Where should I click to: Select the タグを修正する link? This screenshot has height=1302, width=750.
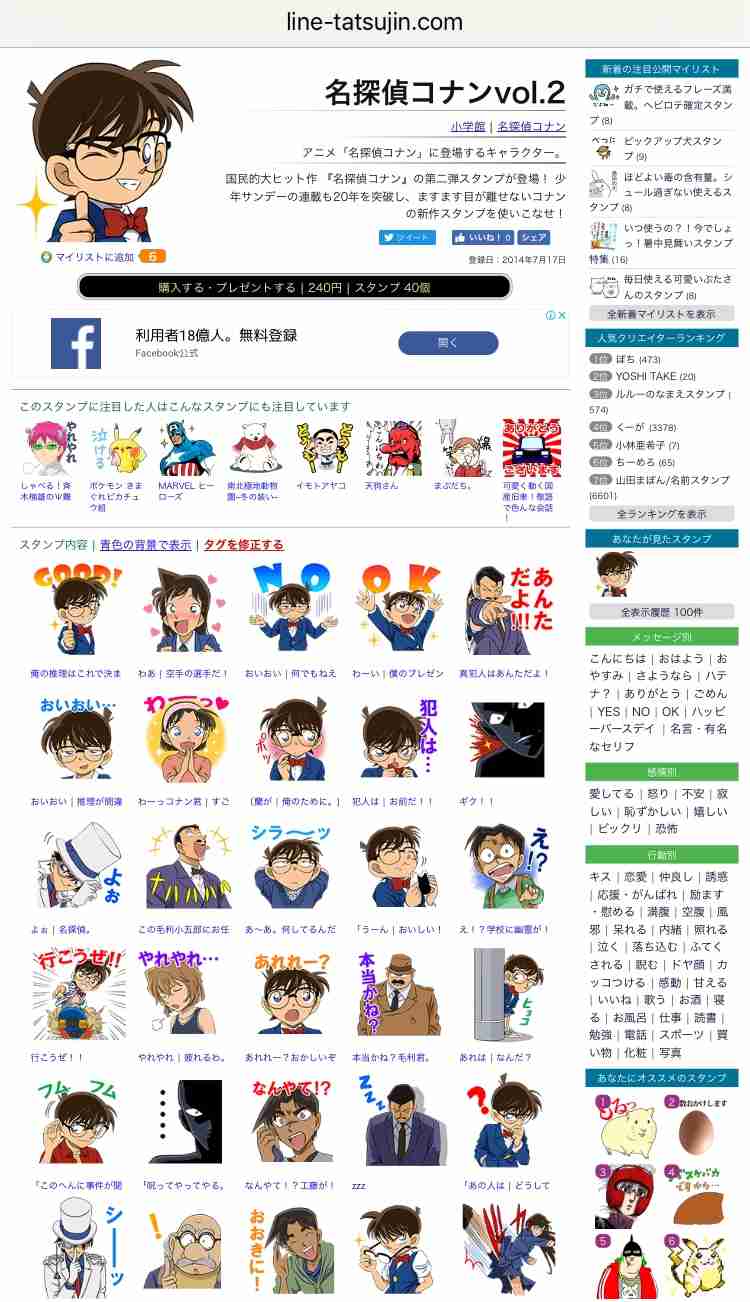coord(243,545)
